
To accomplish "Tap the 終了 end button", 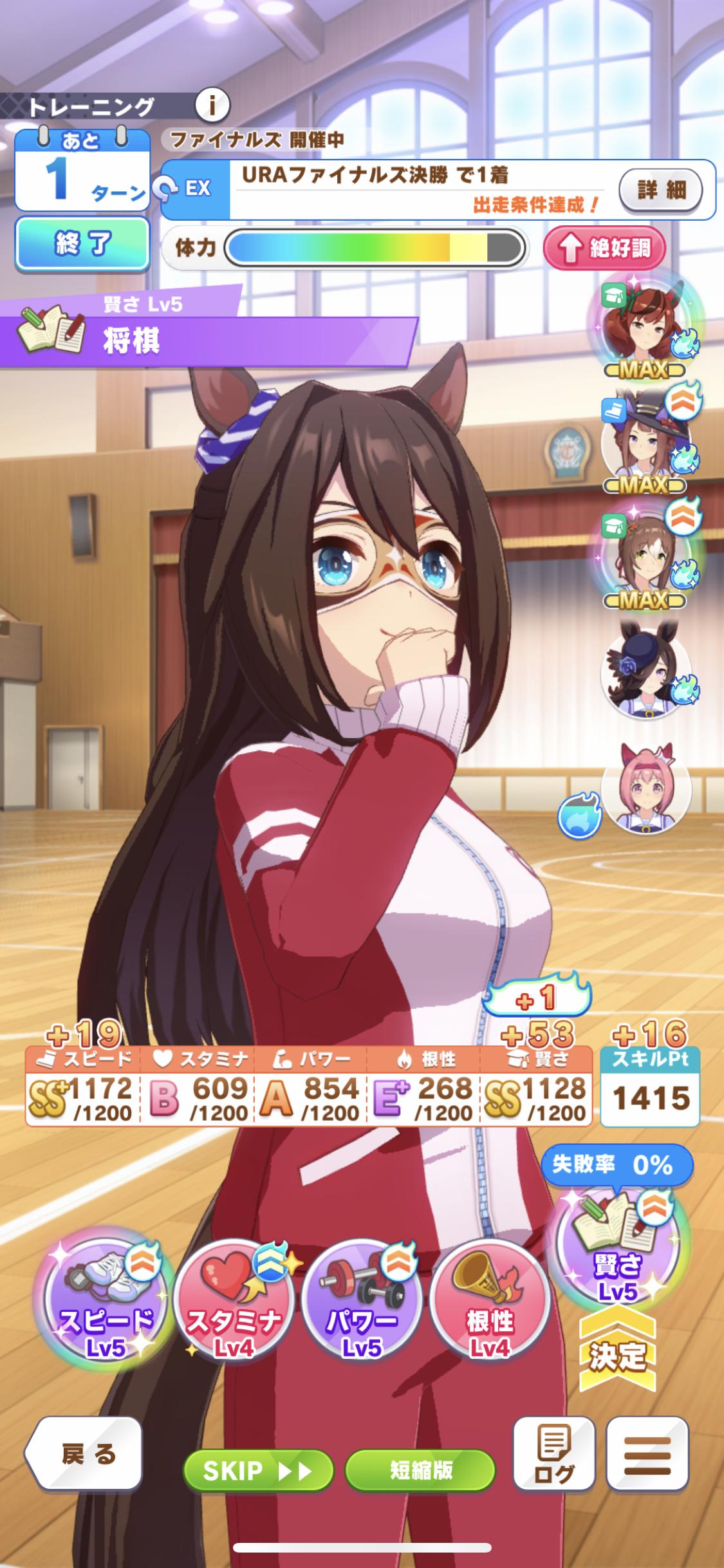I will 82,243.
